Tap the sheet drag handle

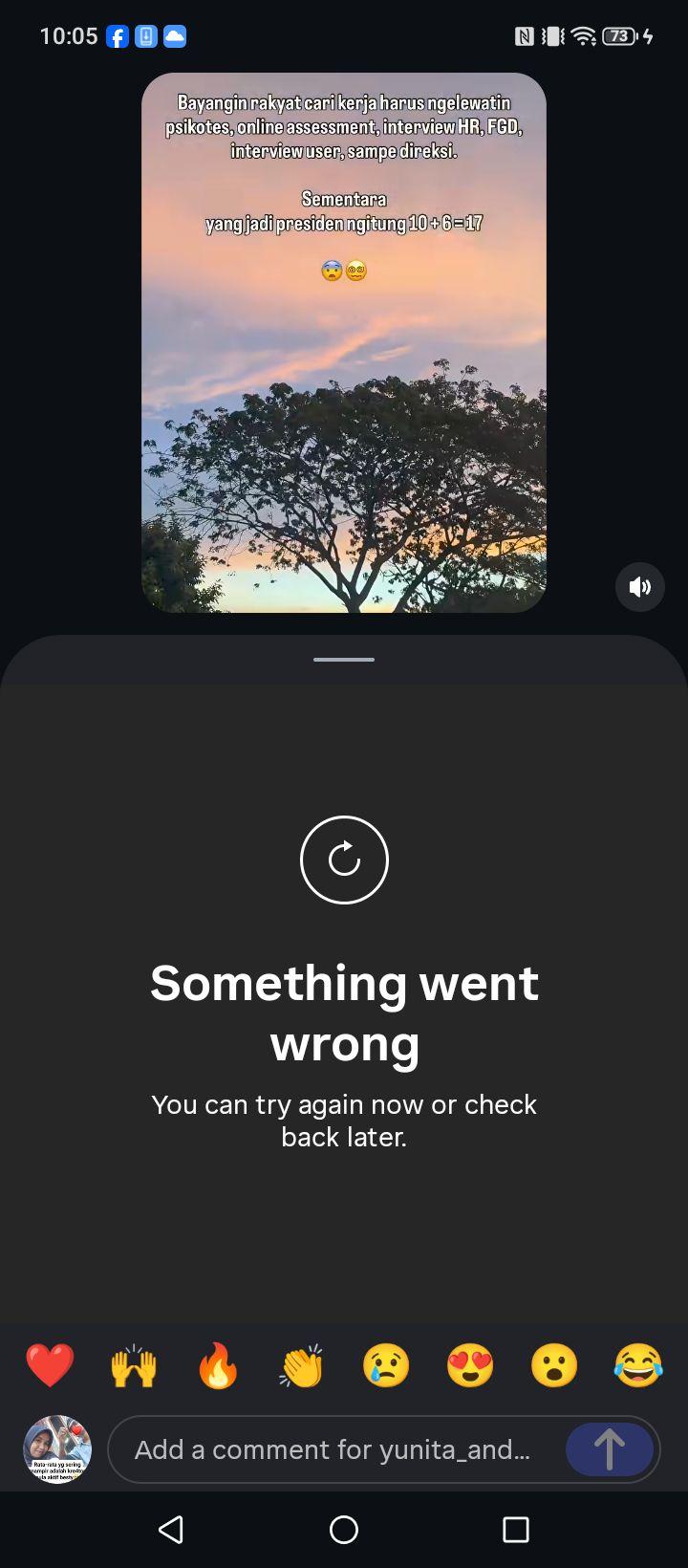coord(344,660)
